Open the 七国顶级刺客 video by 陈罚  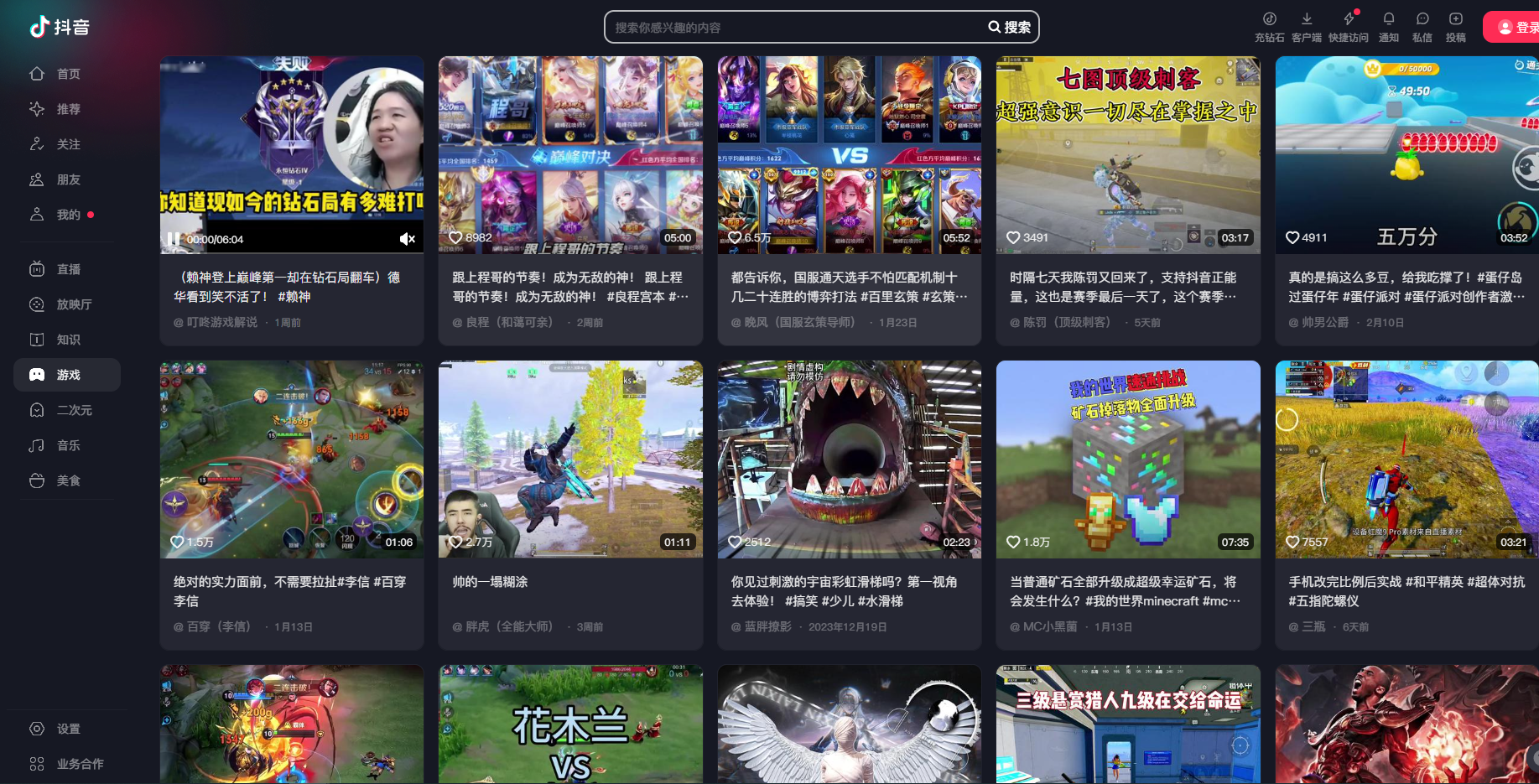pos(1128,155)
